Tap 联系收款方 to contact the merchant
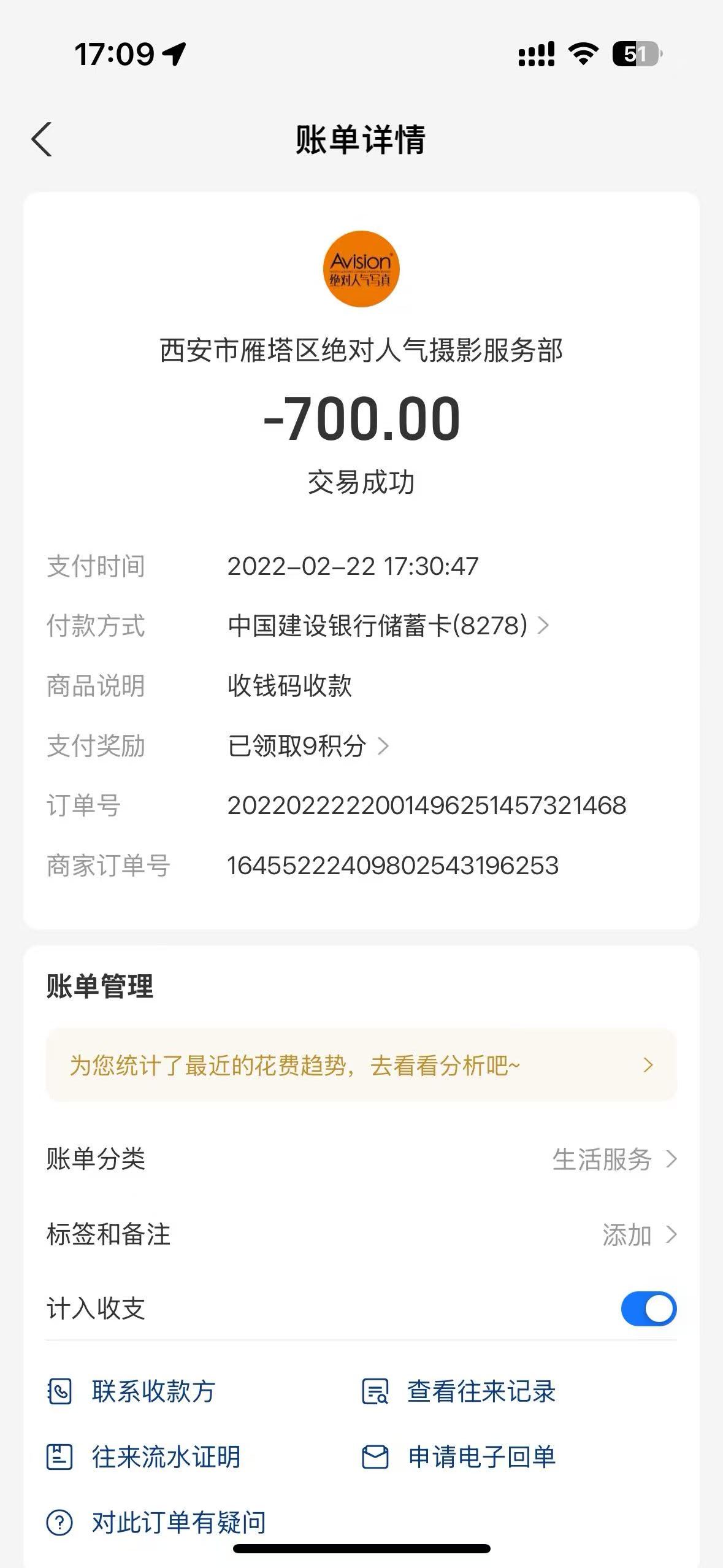Screen dimensions: 723x1568 [x=132, y=1391]
